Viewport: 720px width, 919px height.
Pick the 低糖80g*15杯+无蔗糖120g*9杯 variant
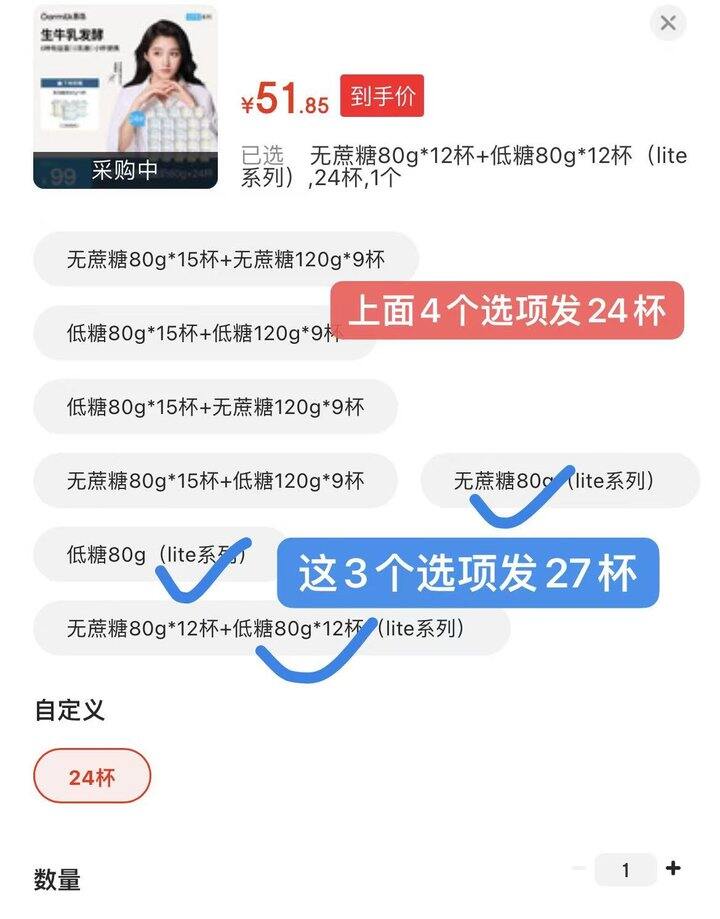[x=215, y=407]
